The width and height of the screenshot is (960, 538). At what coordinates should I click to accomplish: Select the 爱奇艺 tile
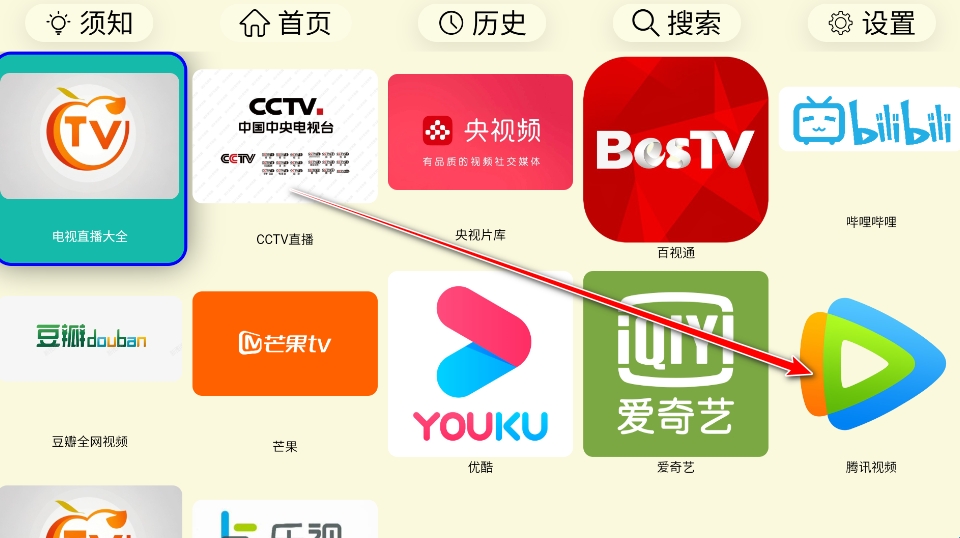pyautogui.click(x=675, y=364)
